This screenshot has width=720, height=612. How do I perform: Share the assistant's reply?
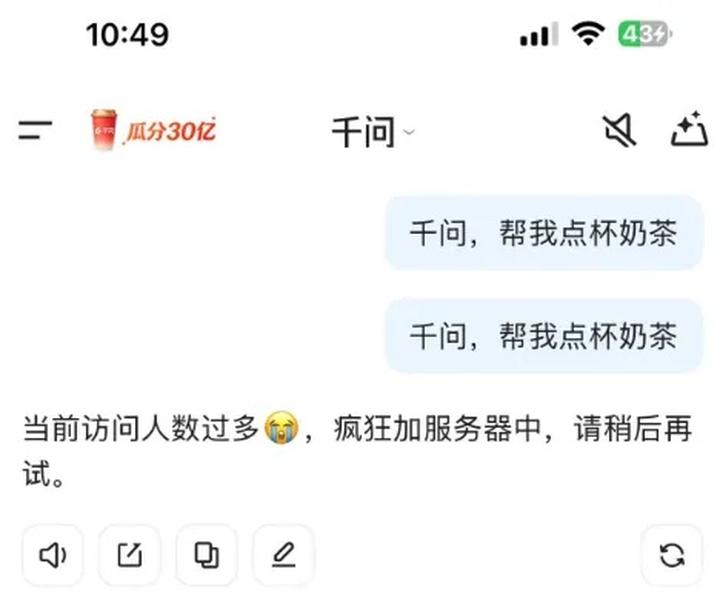point(130,555)
